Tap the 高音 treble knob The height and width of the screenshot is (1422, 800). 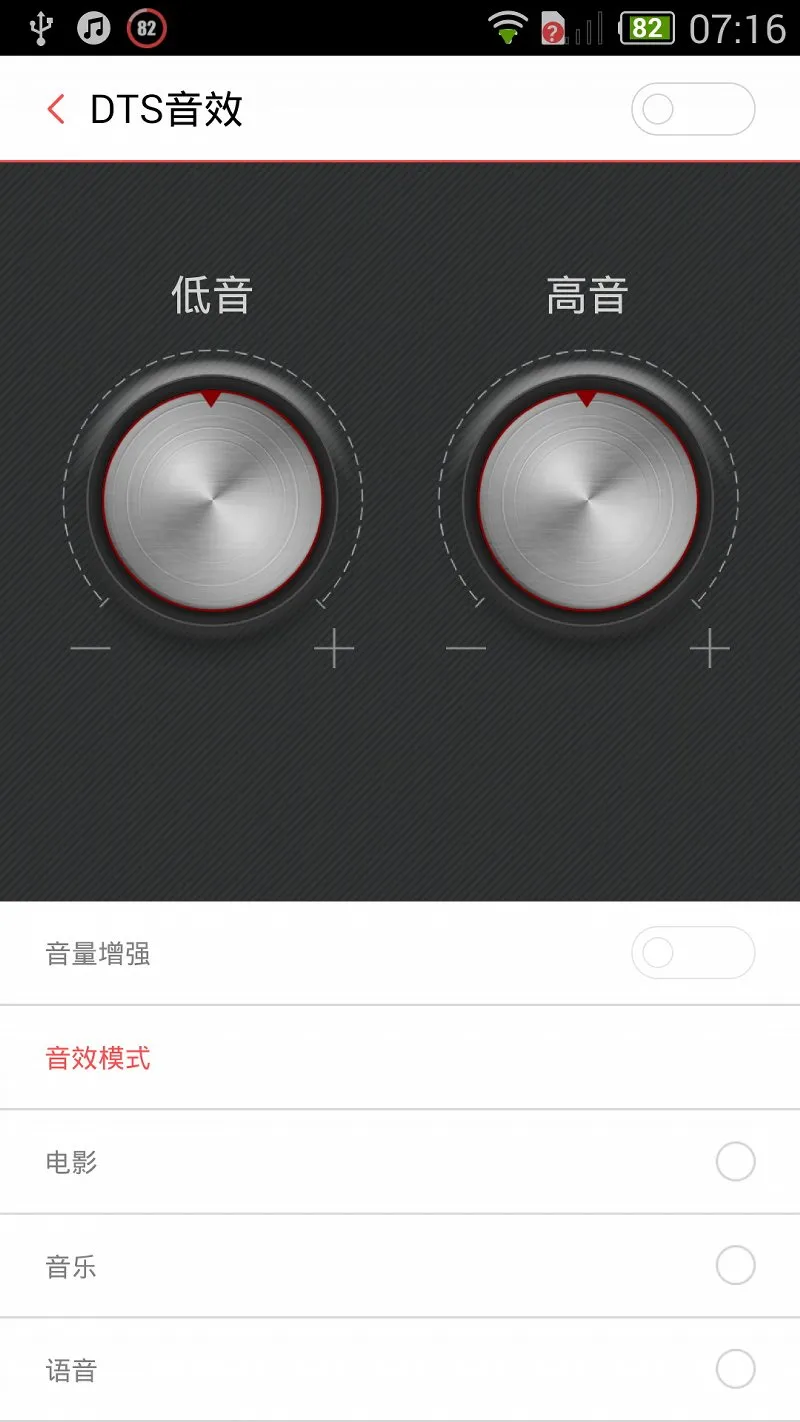[588, 500]
